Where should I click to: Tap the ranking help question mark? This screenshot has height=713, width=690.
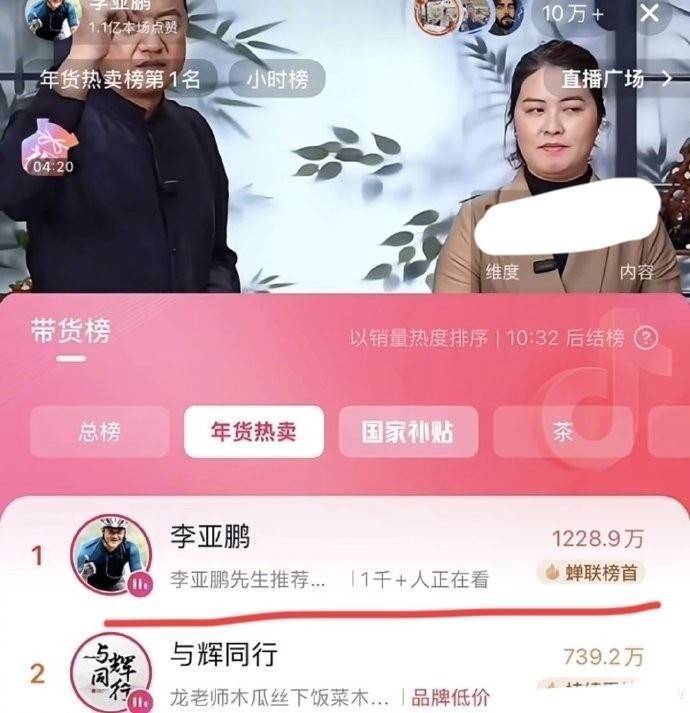(x=646, y=338)
